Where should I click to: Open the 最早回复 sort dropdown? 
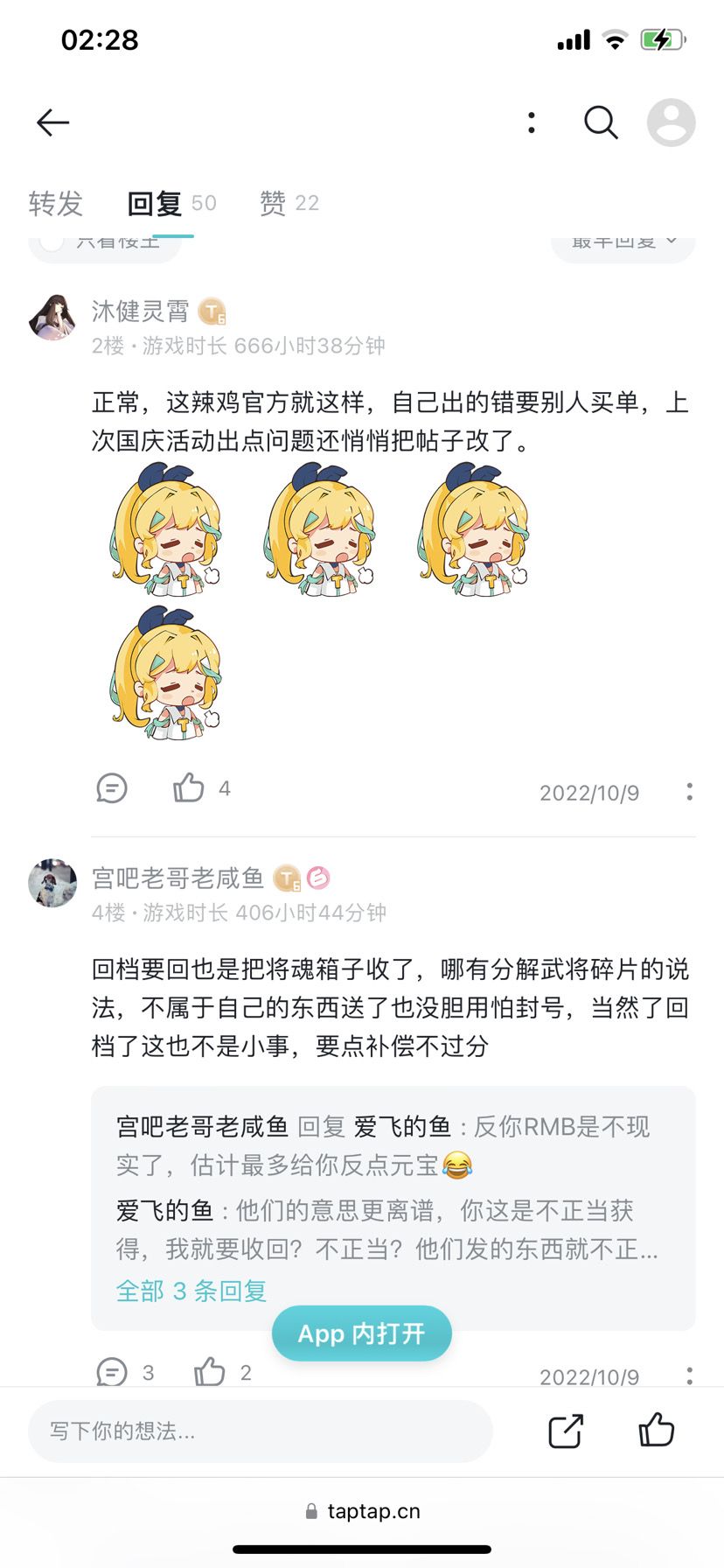point(623,241)
